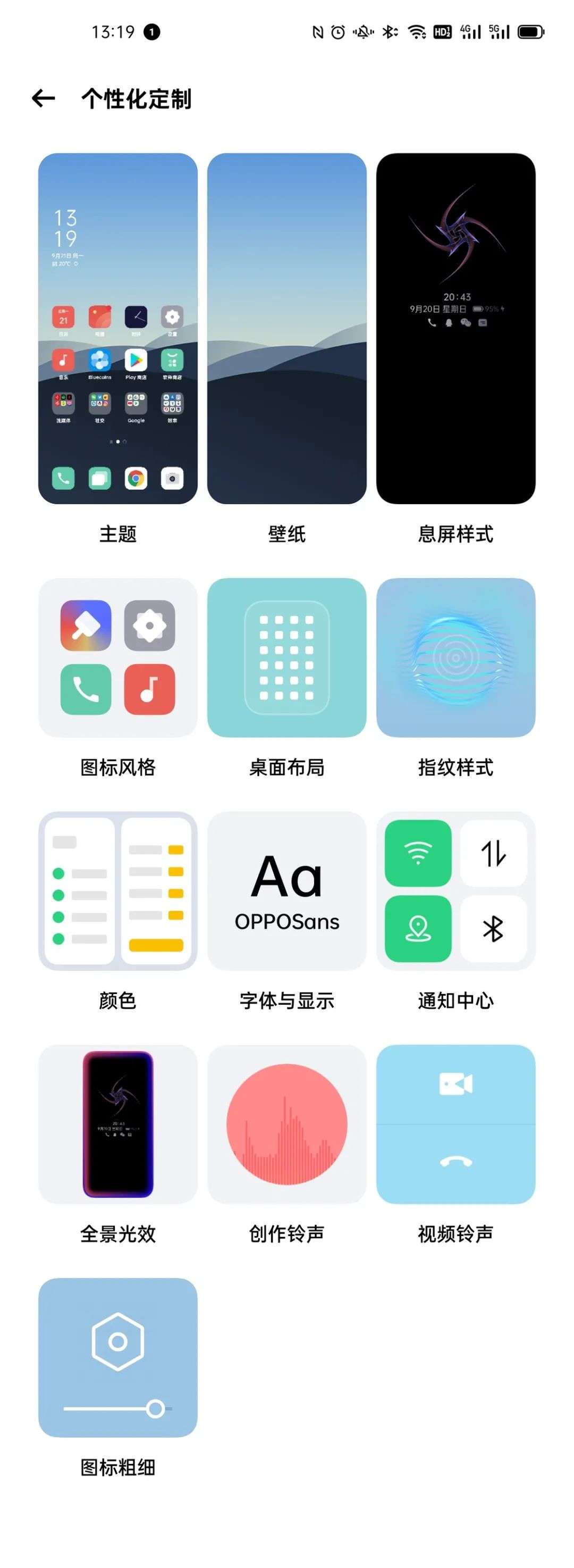Open 息屏样式 always-on display styles
This screenshot has height=1568, width=574.
click(x=455, y=329)
